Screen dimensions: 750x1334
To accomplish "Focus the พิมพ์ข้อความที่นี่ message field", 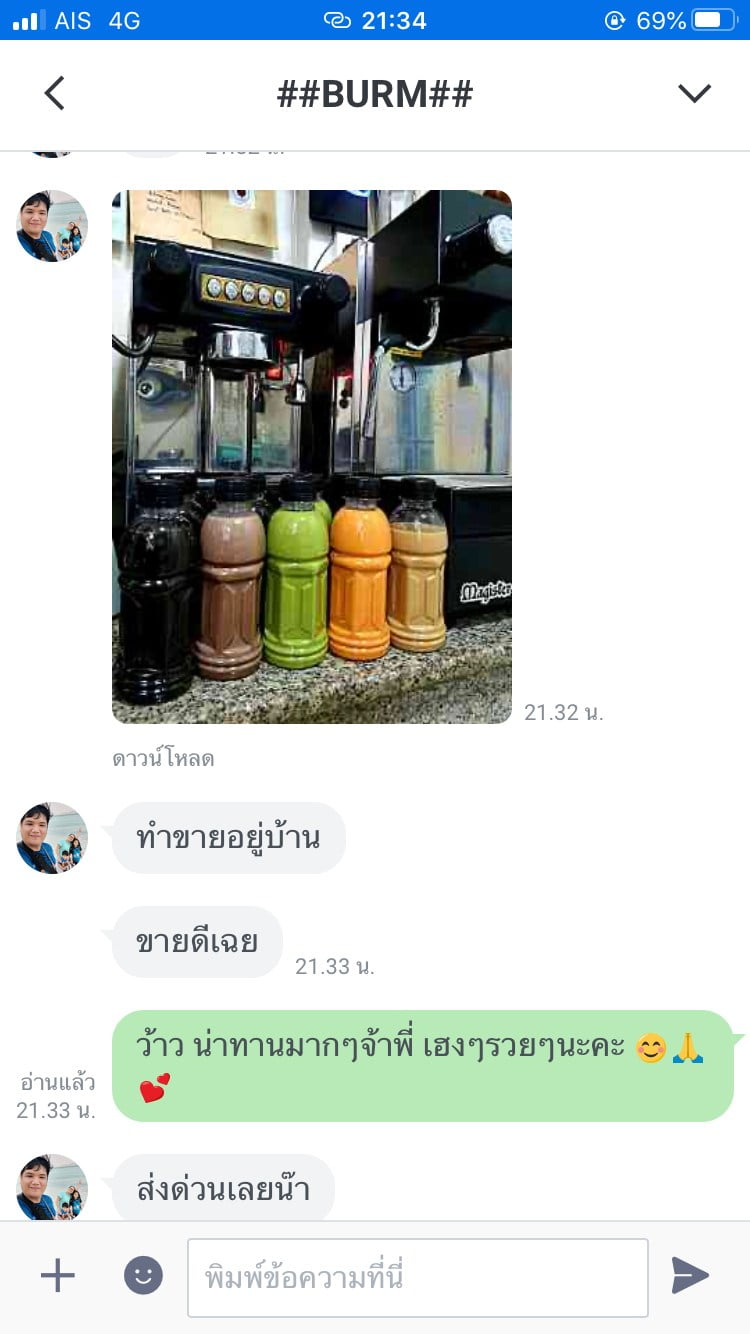I will click(418, 1277).
